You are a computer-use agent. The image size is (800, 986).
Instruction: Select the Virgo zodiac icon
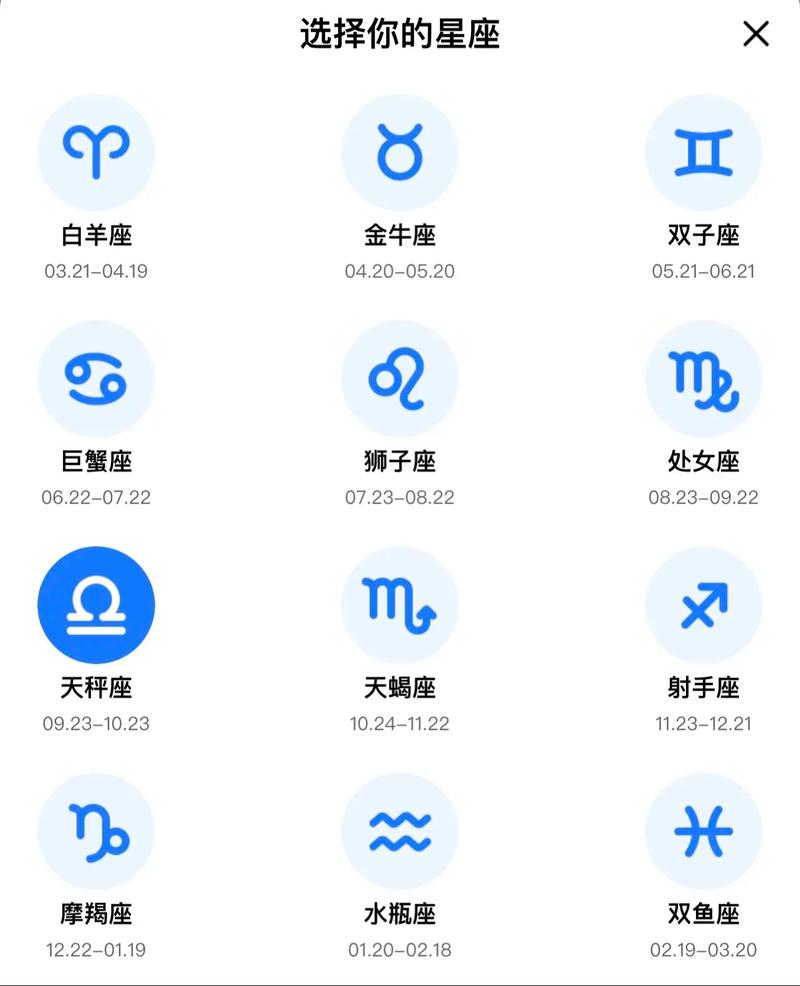pos(703,378)
